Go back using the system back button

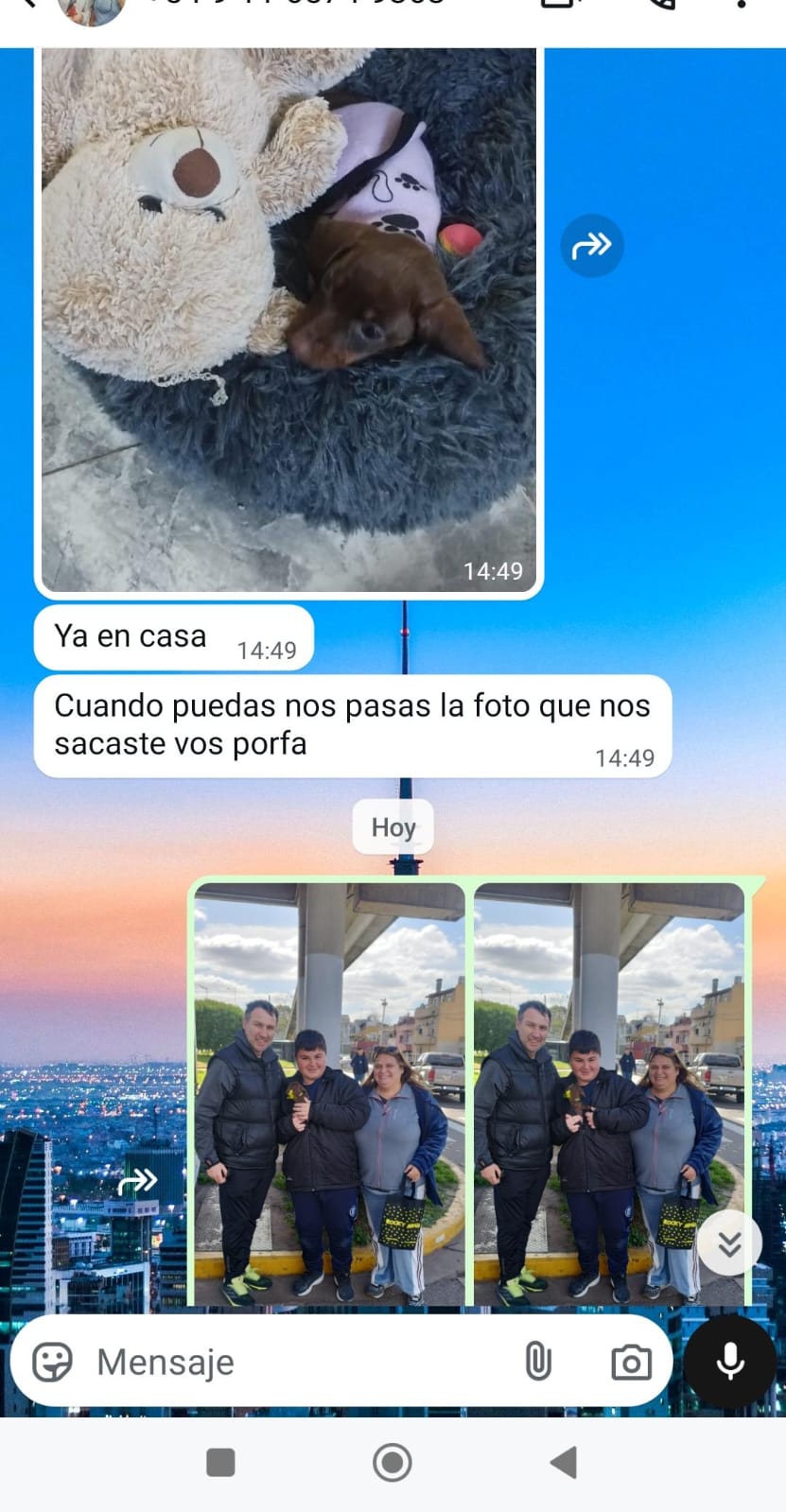564,1462
